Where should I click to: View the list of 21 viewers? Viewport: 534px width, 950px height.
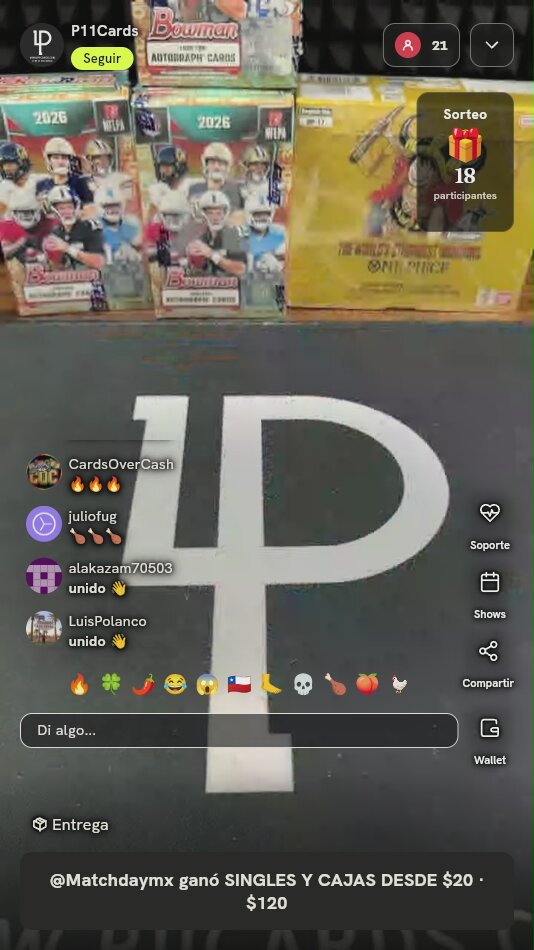421,45
